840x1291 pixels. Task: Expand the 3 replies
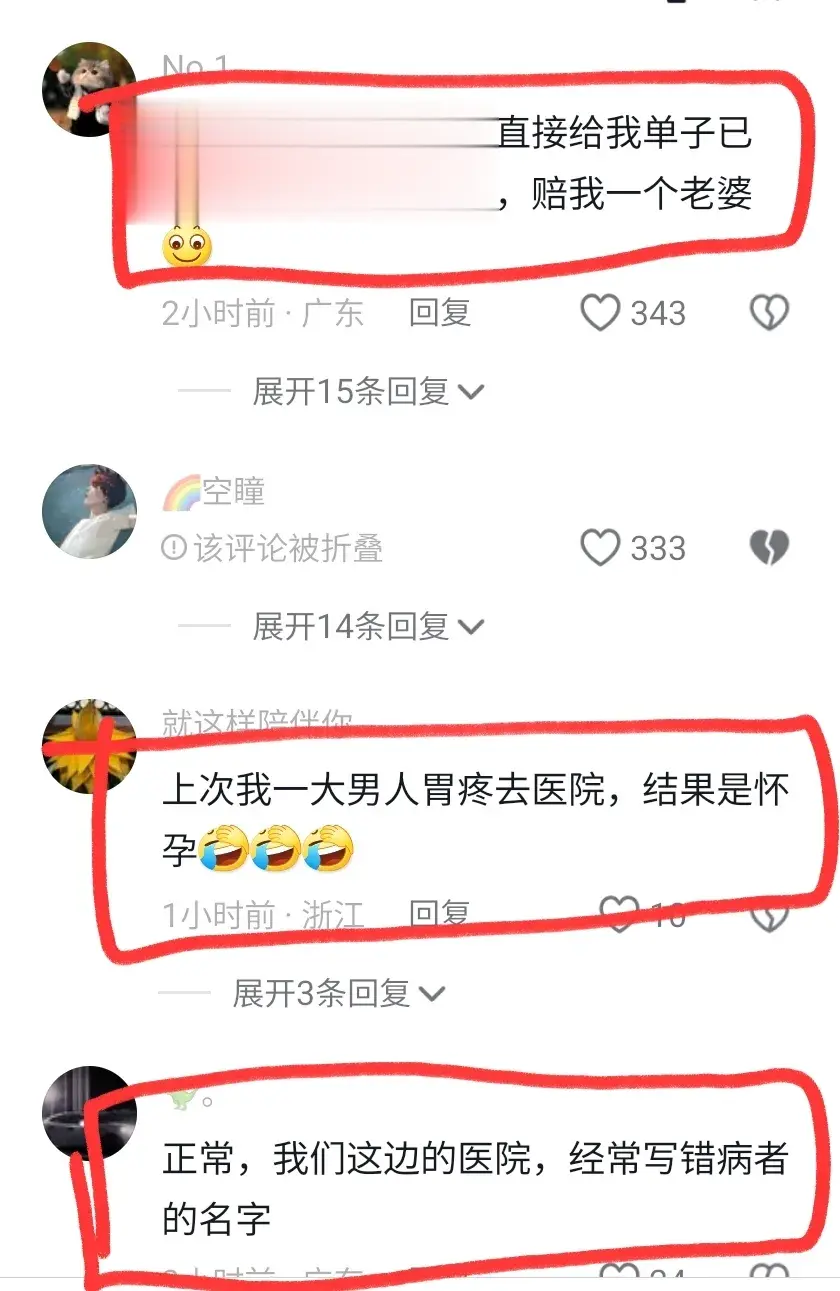(x=338, y=993)
